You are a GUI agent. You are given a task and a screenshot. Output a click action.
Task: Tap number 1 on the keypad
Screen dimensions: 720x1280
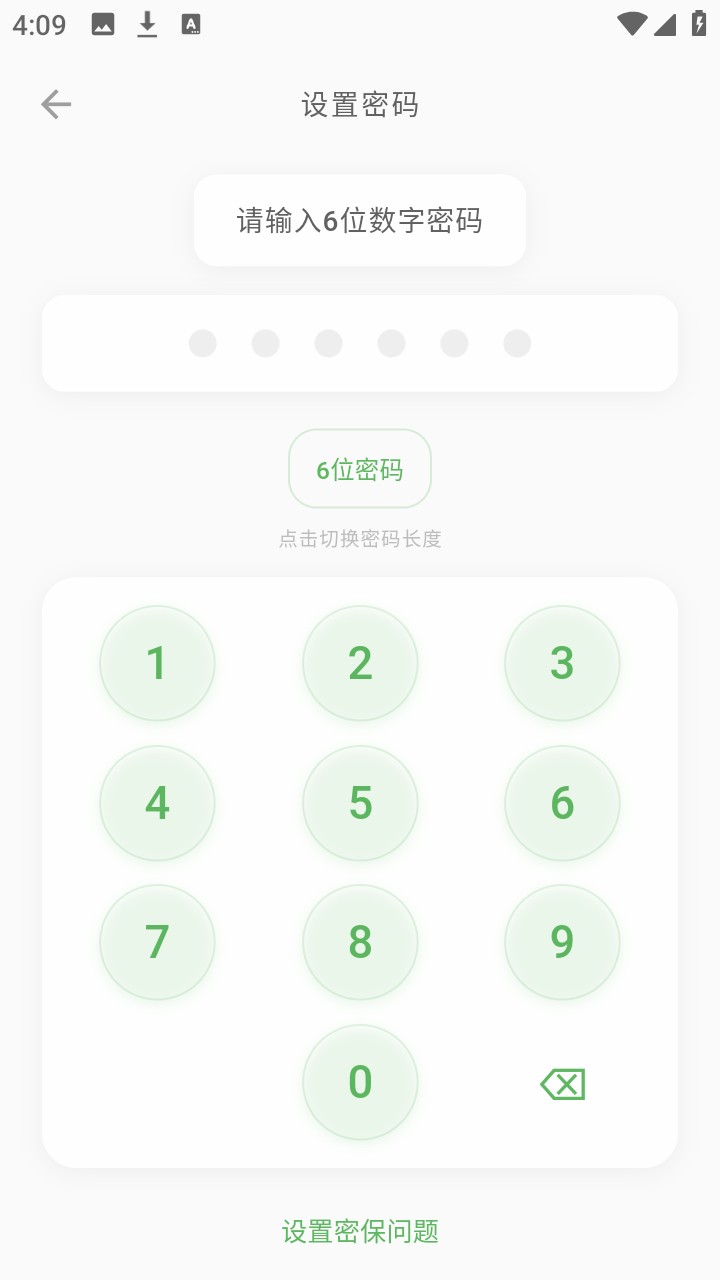click(x=157, y=663)
